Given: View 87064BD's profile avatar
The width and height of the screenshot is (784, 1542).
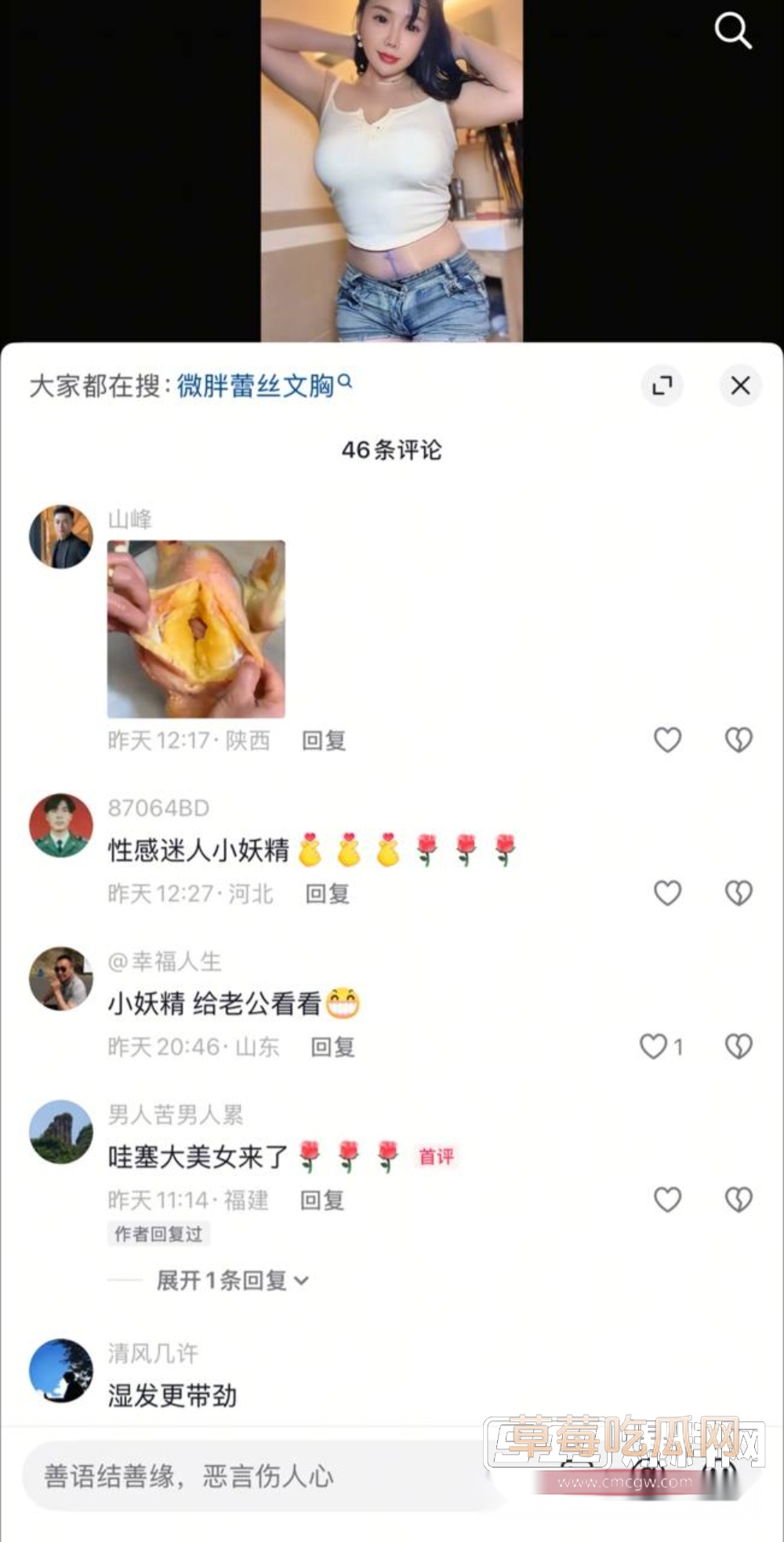Looking at the screenshot, I should 61,826.
